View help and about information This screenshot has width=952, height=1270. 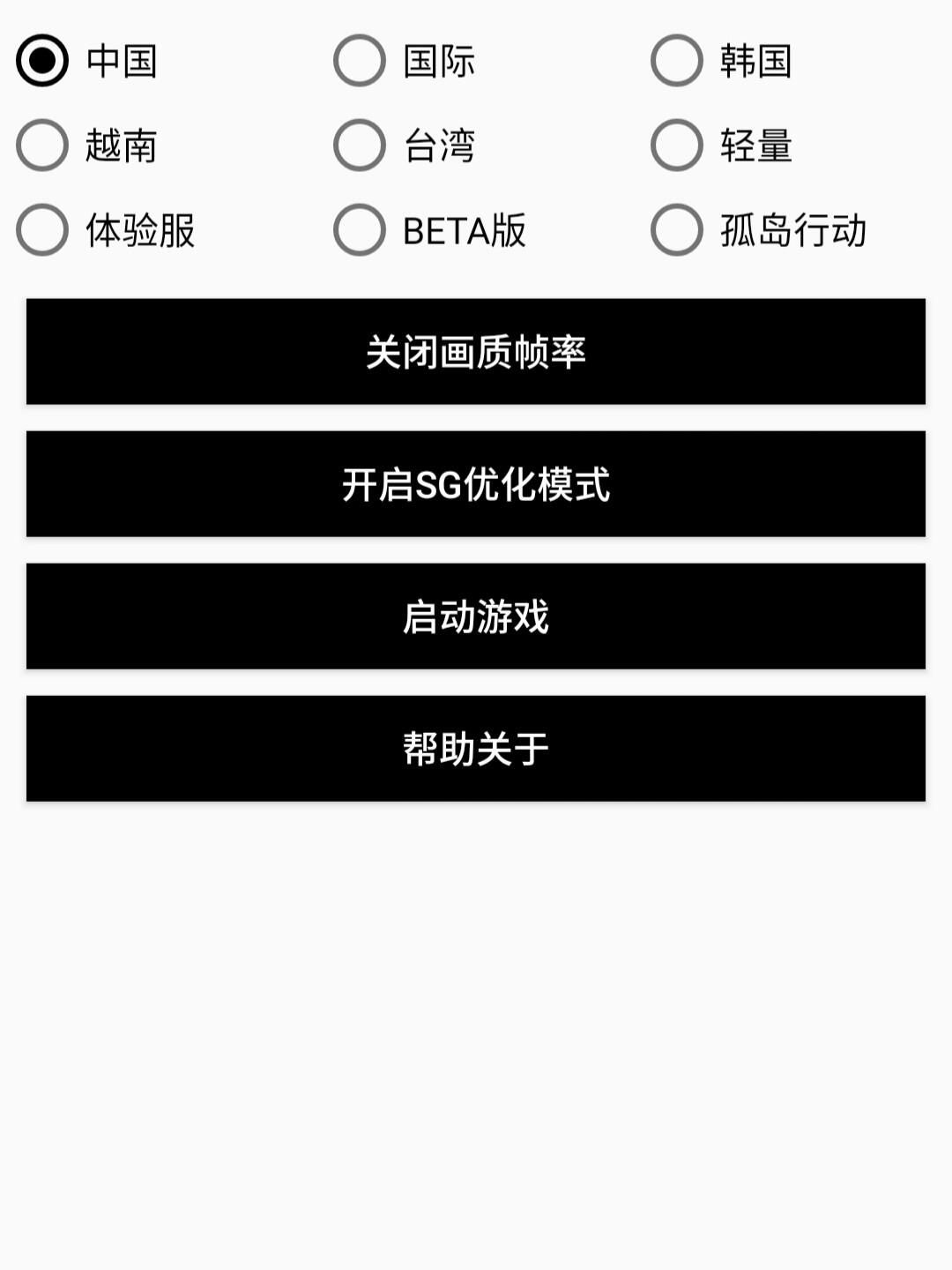pos(476,748)
